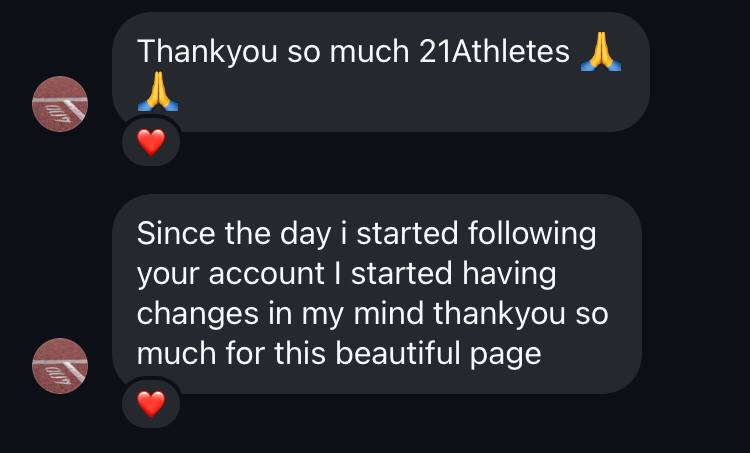View heart reaction under 'Thankyou so much 21Athletes'
The width and height of the screenshot is (750, 453).
point(151,142)
